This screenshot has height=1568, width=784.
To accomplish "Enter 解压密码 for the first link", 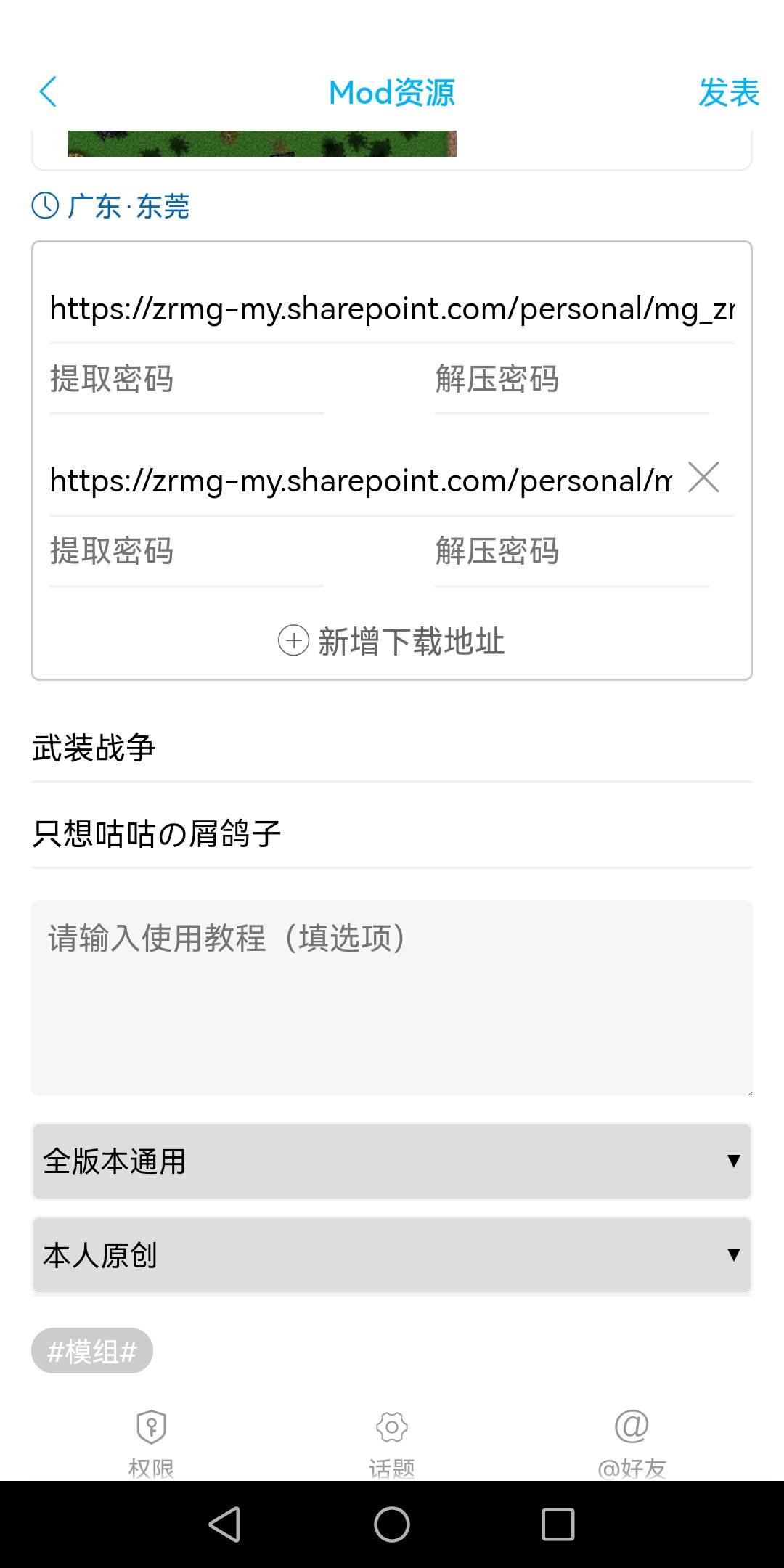I will coord(571,380).
